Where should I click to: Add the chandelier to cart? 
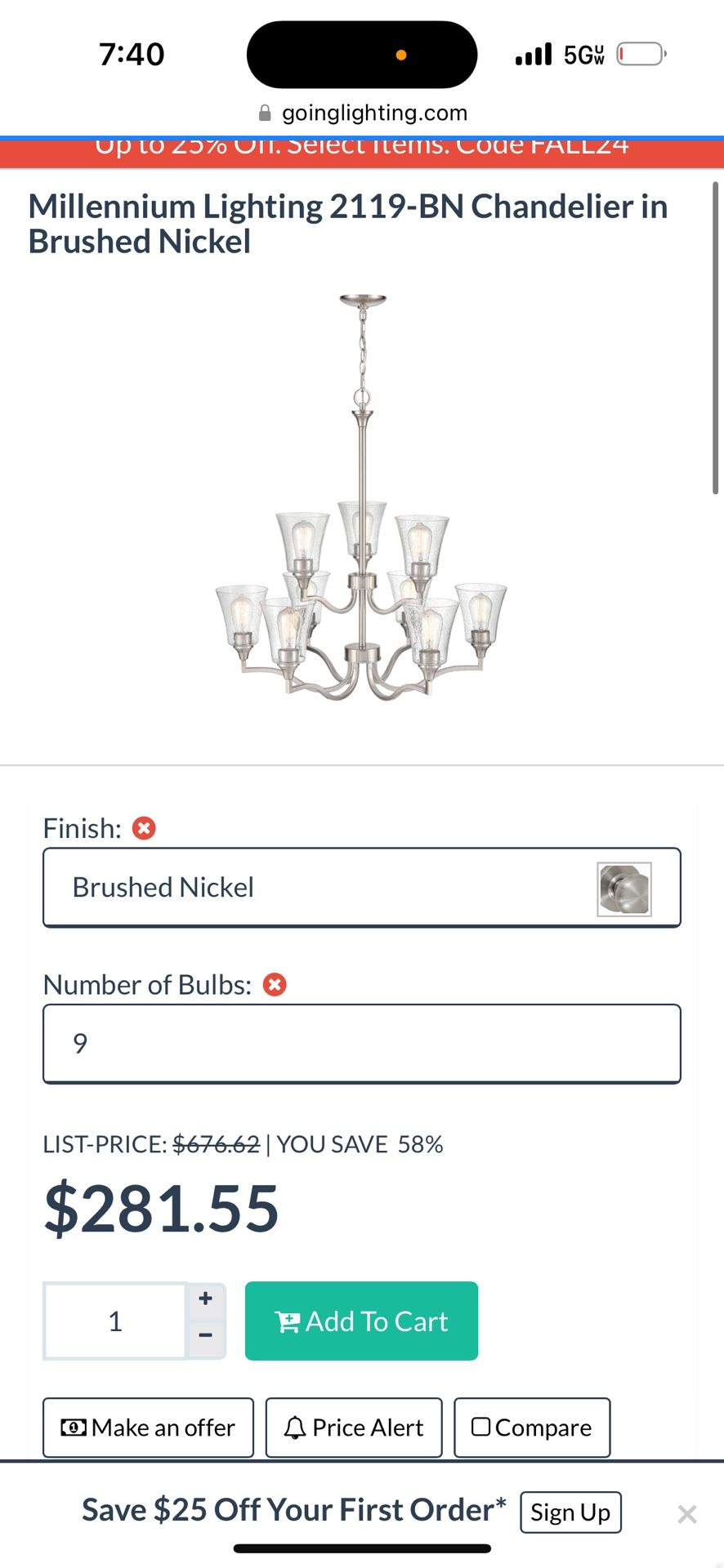pos(361,1321)
